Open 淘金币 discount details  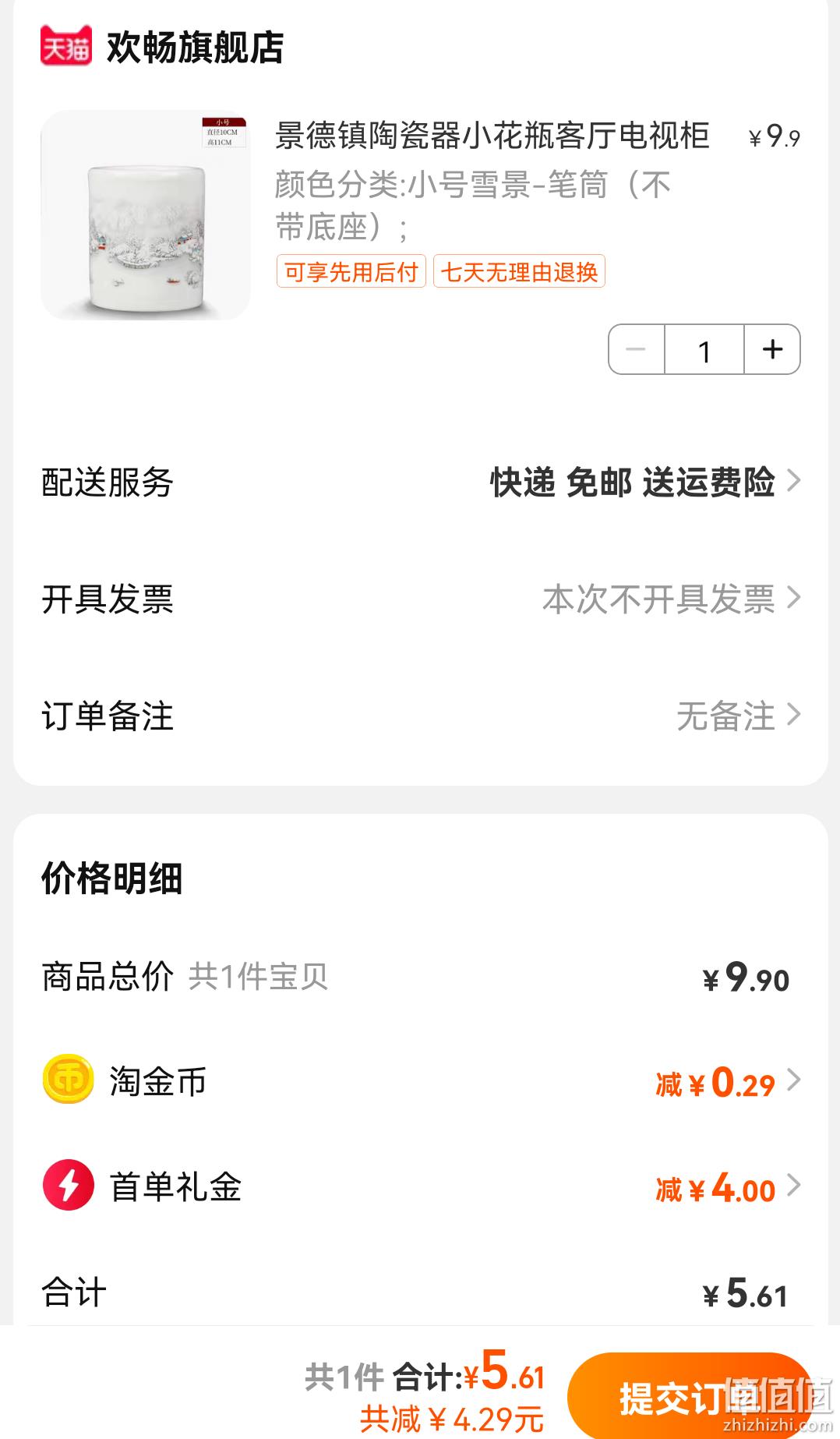421,1081
